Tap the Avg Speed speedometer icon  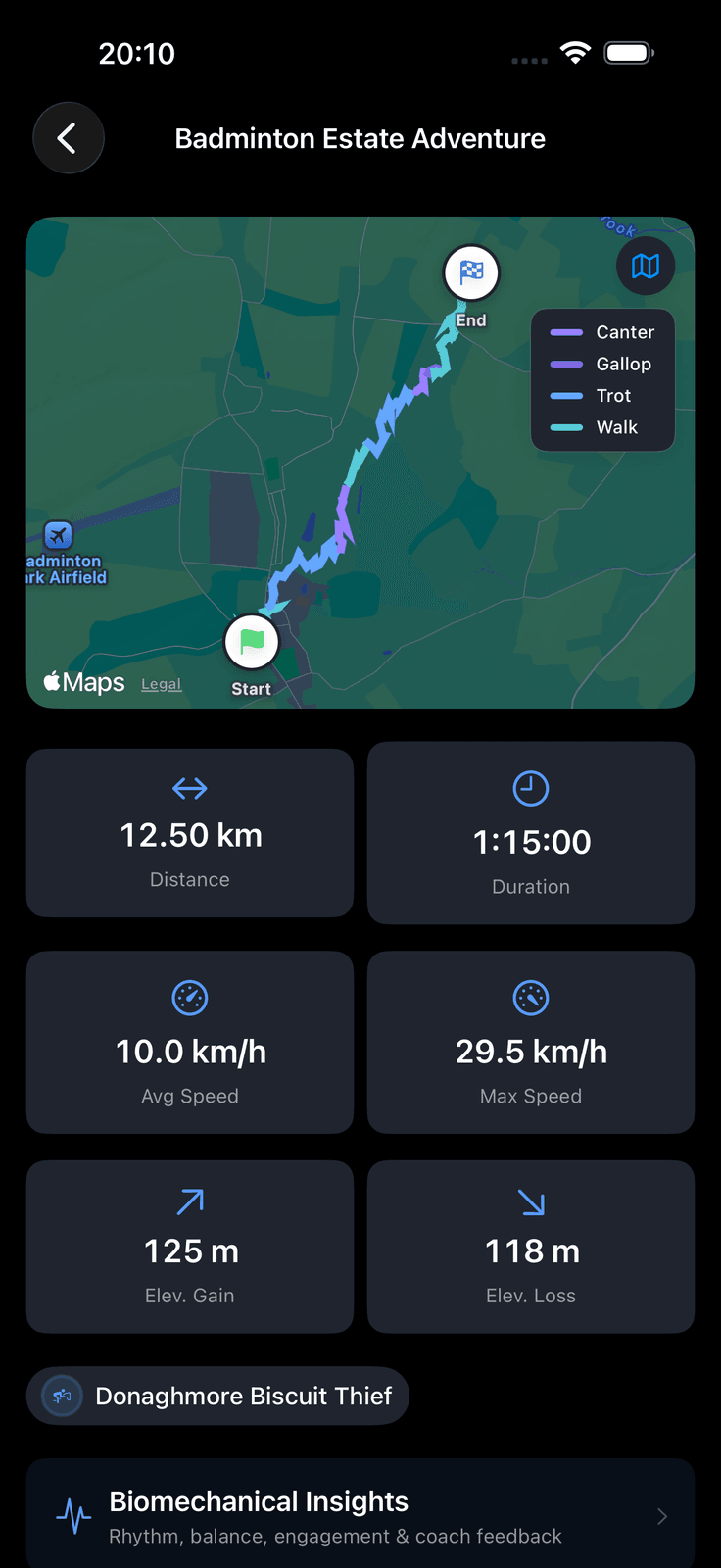[x=189, y=998]
